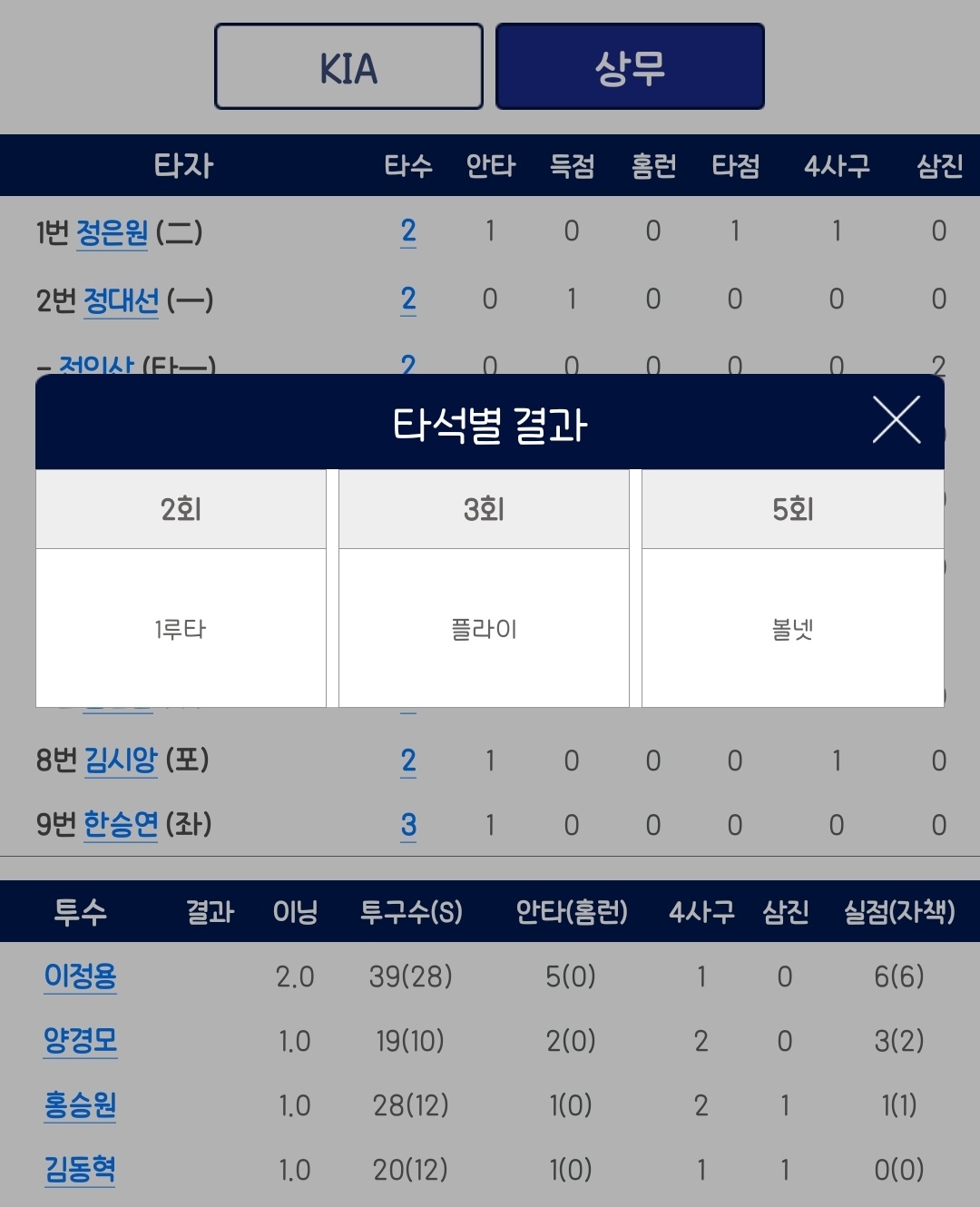Select the 상무 team tab
980x1207 pixels.
click(x=630, y=67)
